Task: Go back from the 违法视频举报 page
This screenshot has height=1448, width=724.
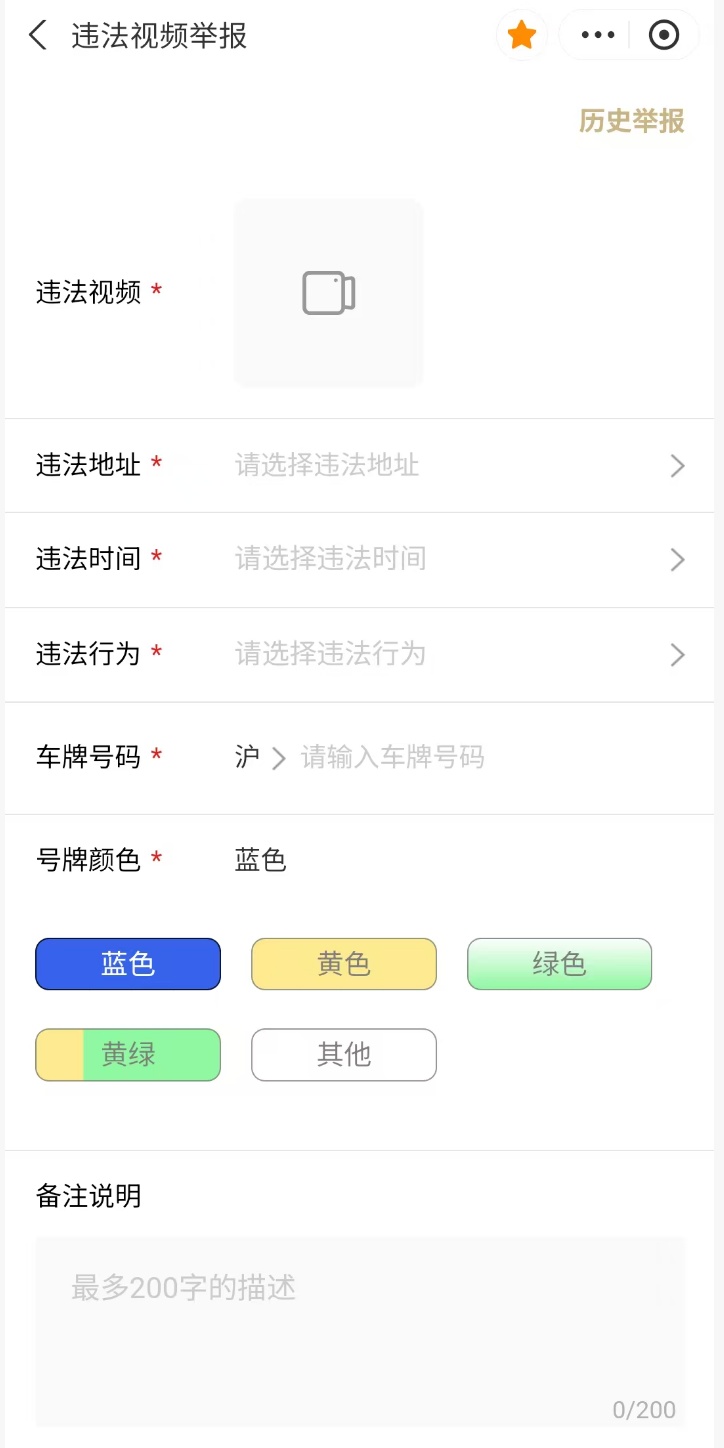Action: coord(38,36)
